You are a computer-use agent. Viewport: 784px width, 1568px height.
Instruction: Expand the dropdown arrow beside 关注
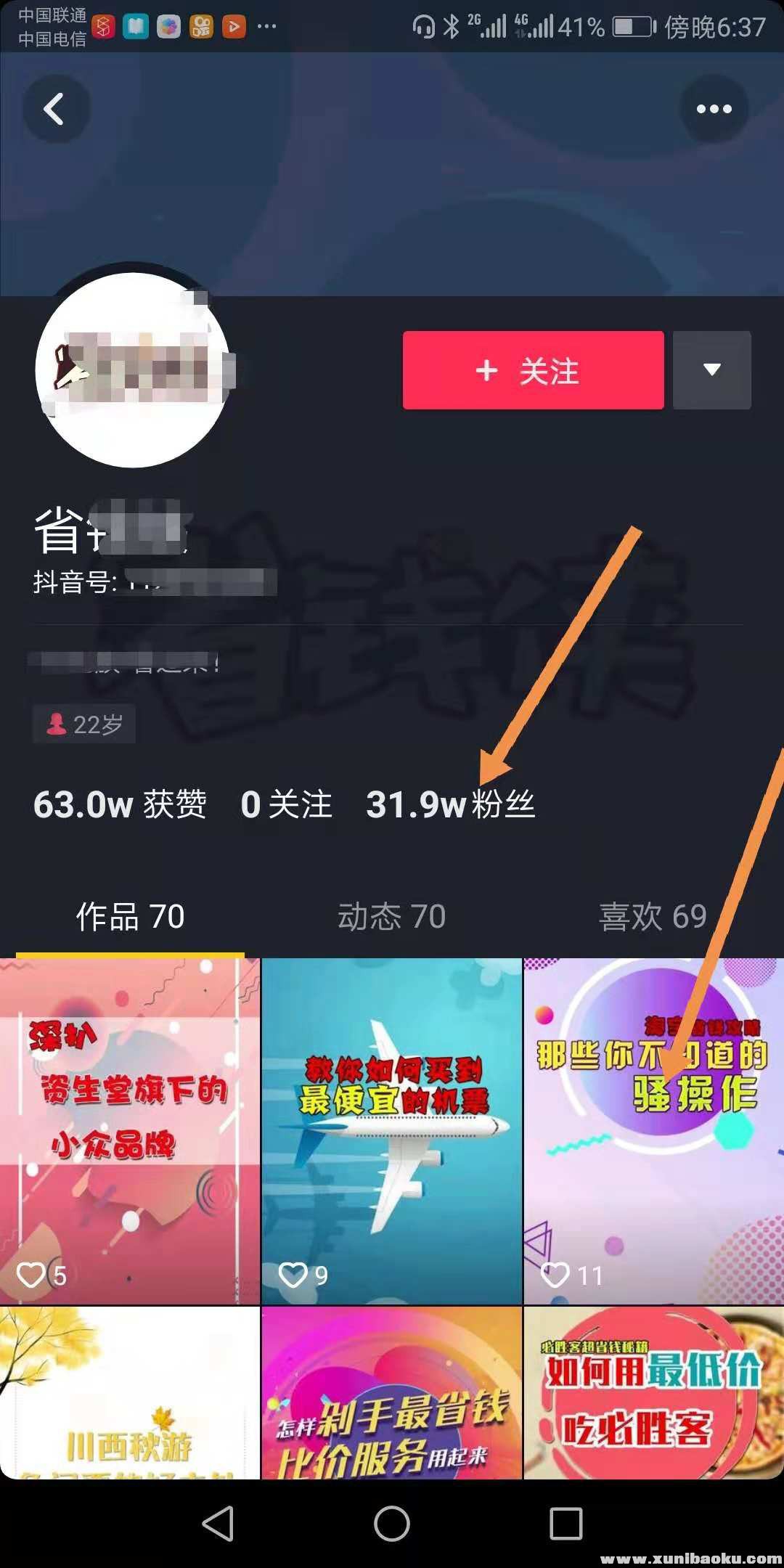(x=711, y=370)
